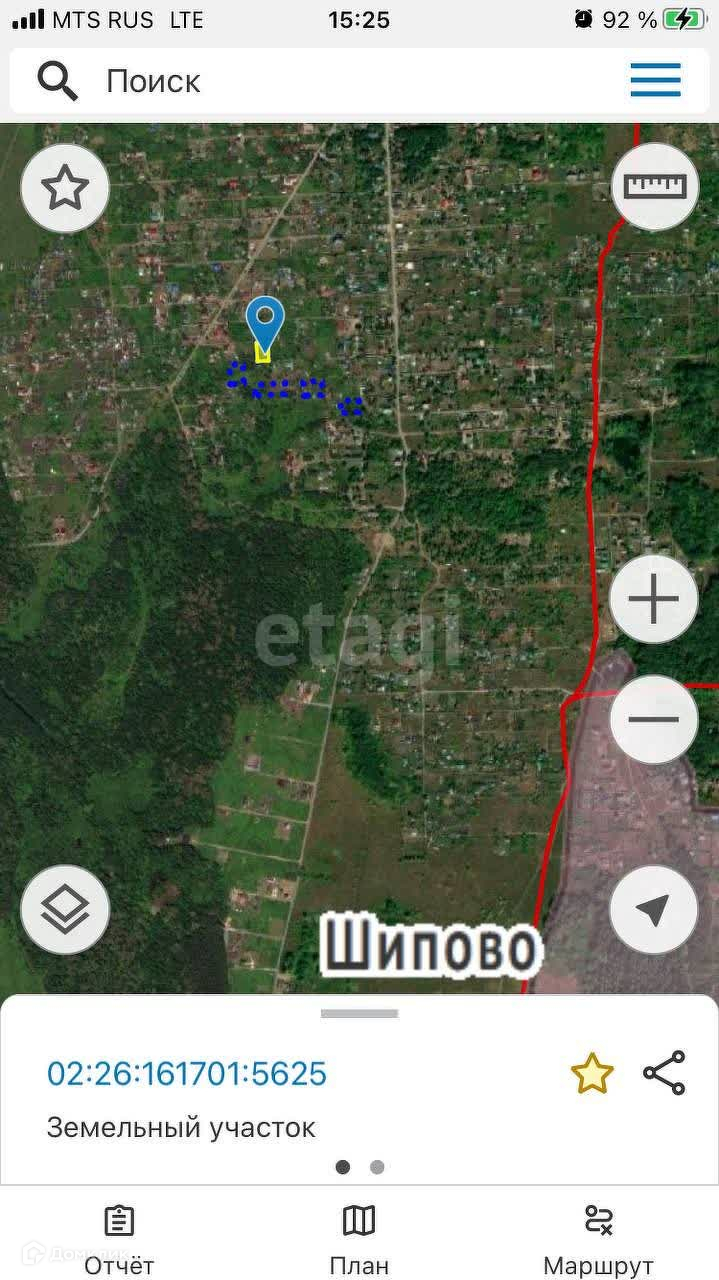
Task: Open the map layers selector
Action: [65, 909]
